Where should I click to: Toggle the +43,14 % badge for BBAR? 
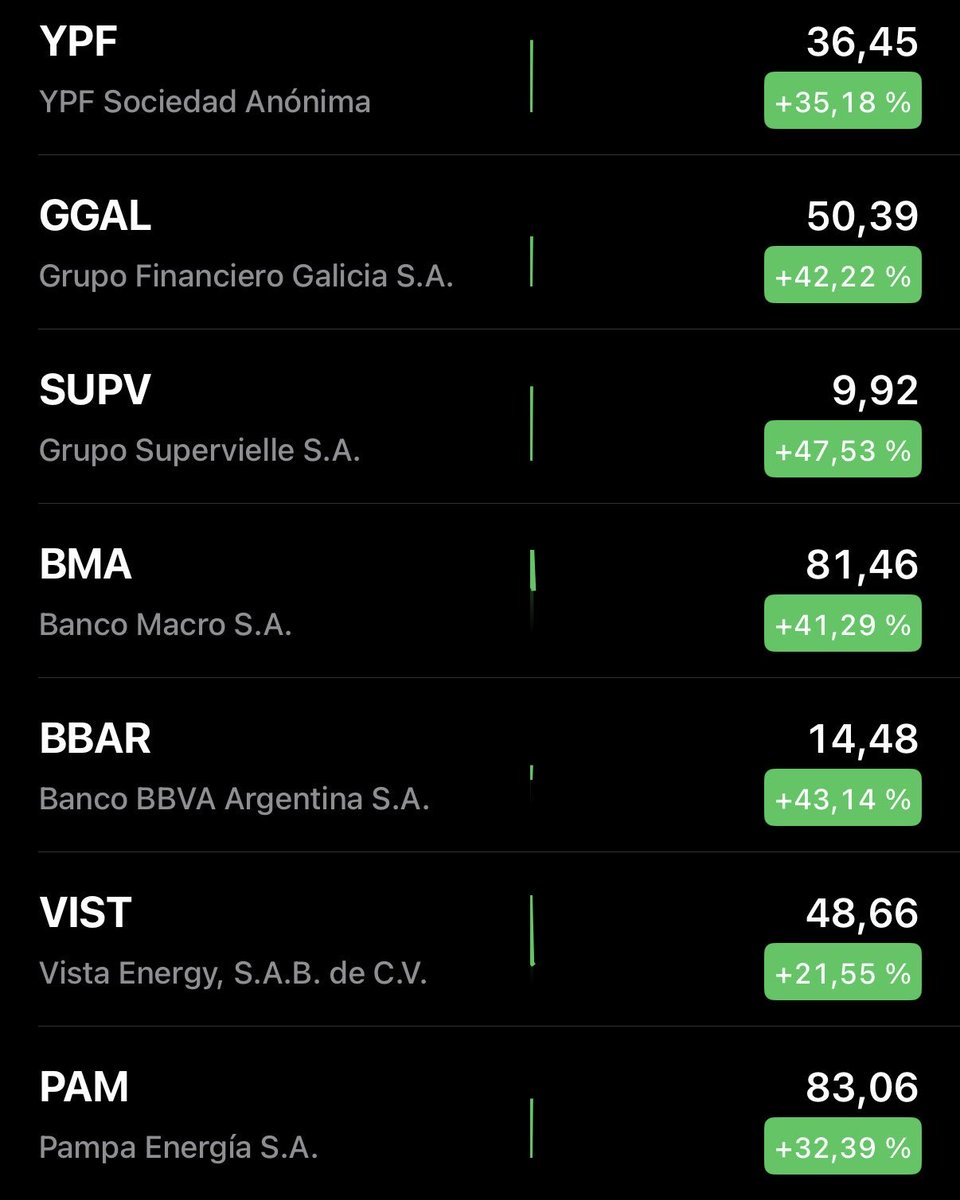point(842,799)
